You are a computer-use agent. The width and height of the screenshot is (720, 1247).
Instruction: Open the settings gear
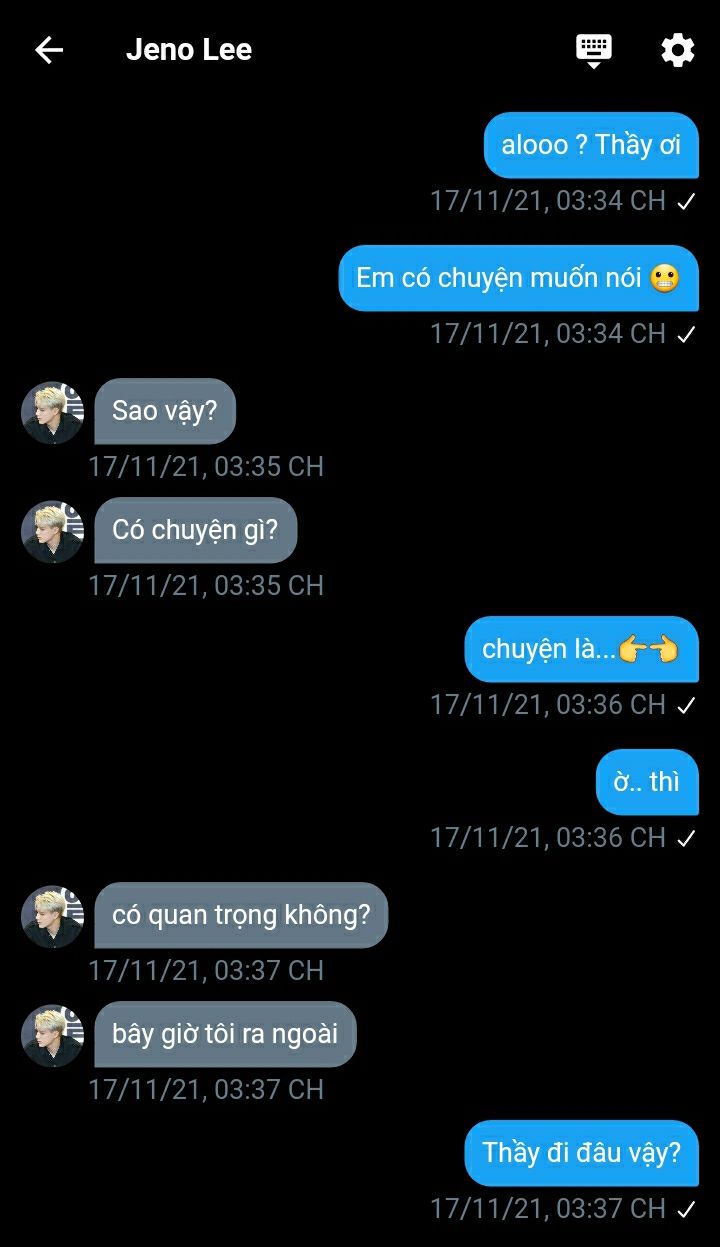(677, 50)
